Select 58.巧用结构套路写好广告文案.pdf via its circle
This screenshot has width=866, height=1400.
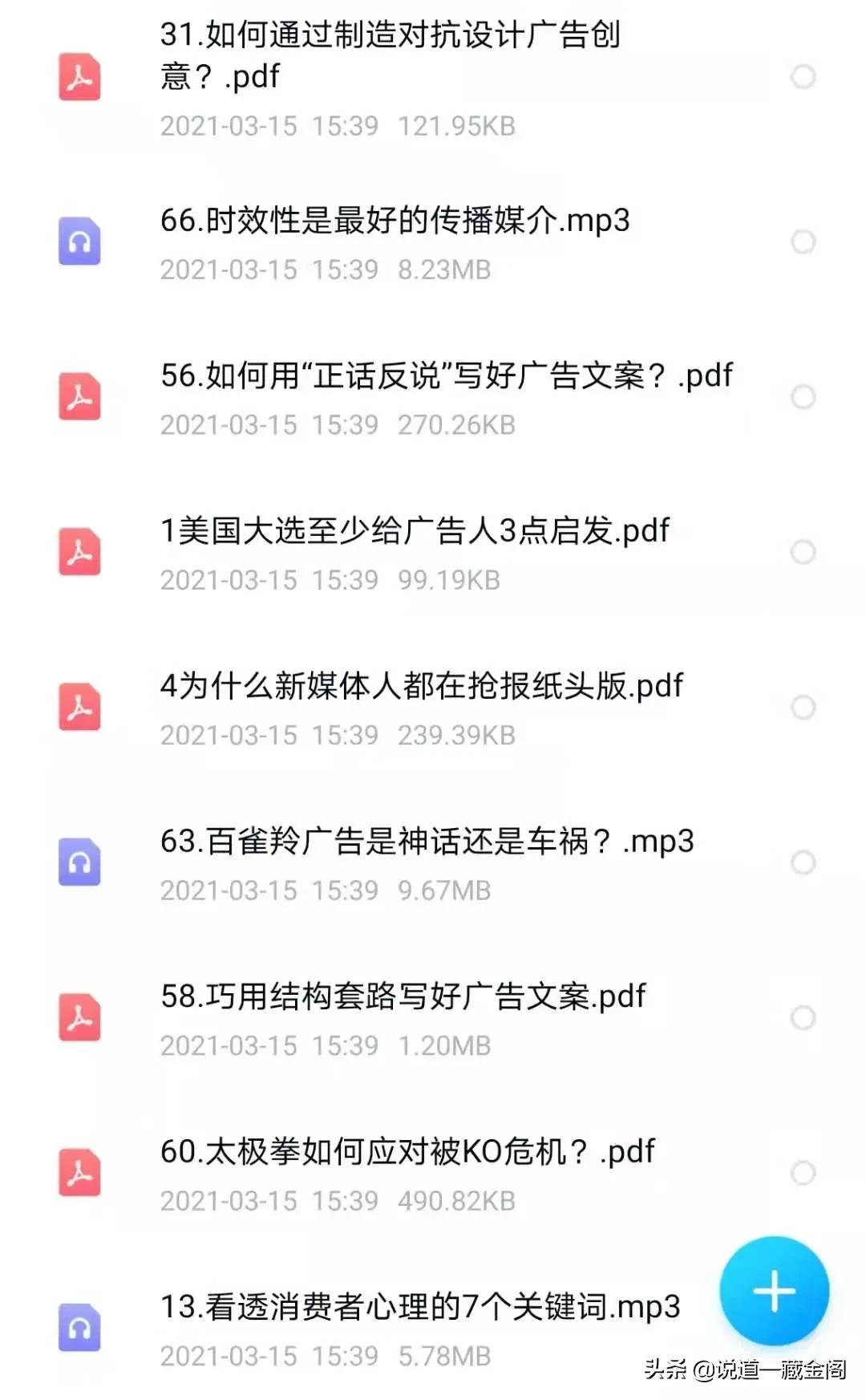(x=803, y=1018)
